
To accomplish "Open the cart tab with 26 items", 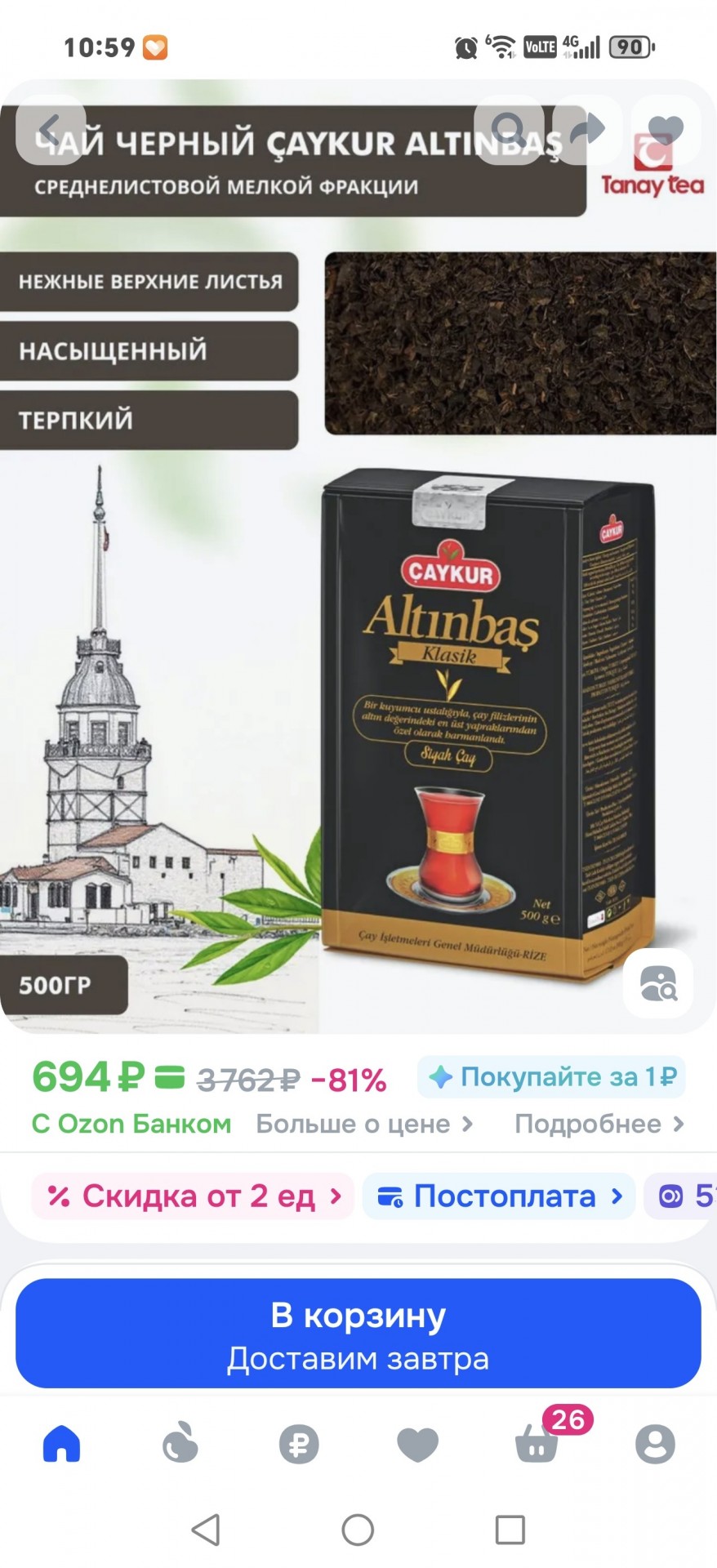I will tap(537, 1444).
